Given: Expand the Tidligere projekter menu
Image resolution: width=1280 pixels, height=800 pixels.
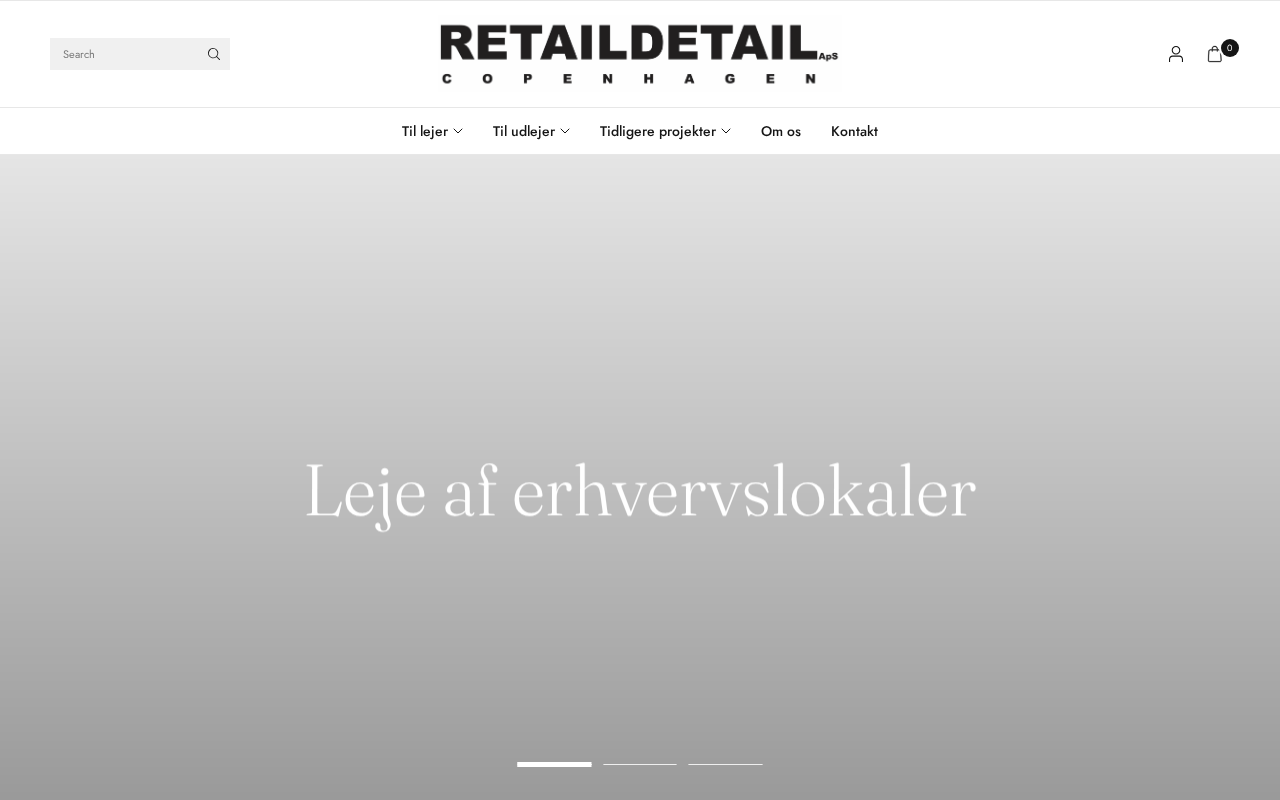Looking at the screenshot, I should tap(665, 131).
